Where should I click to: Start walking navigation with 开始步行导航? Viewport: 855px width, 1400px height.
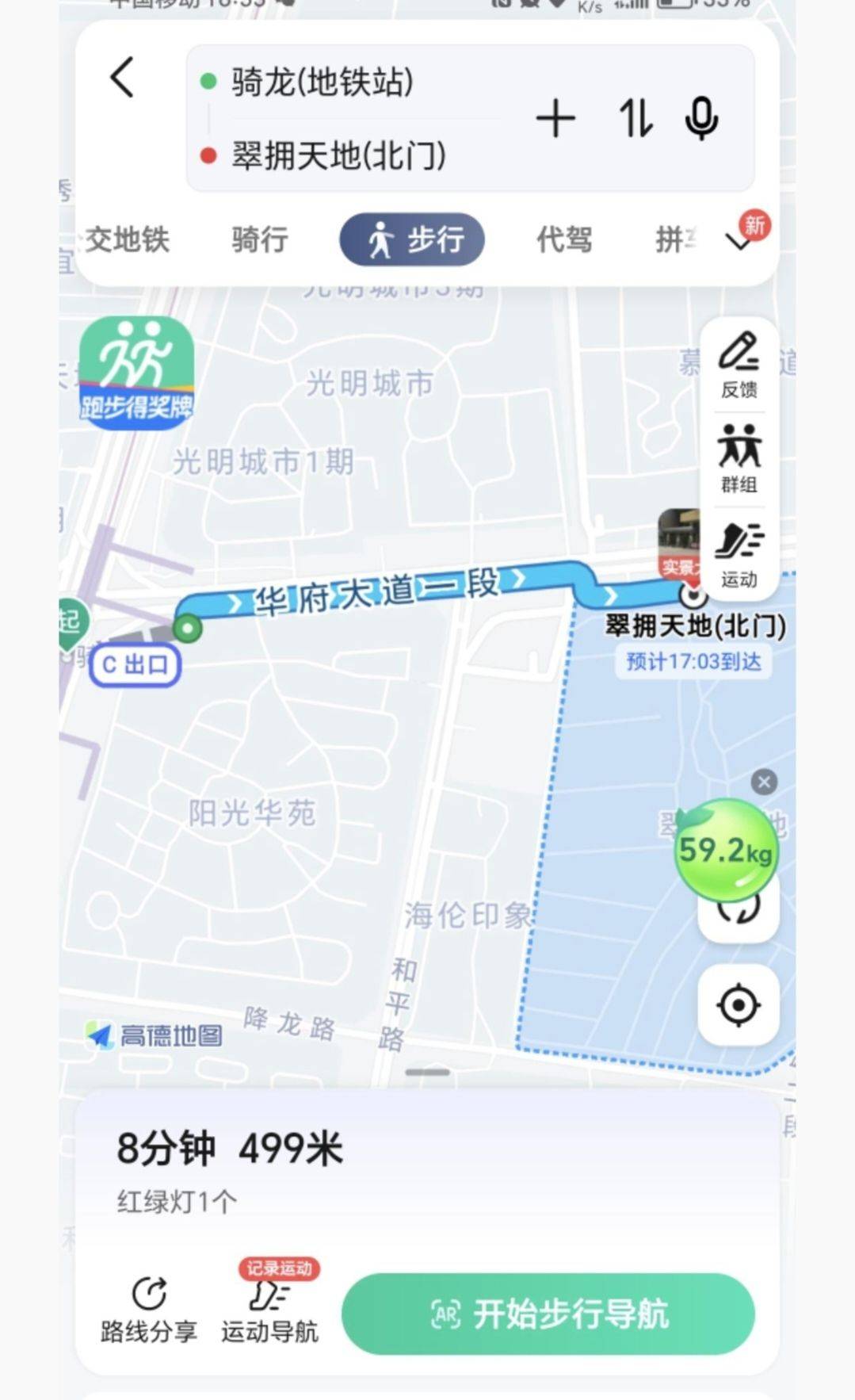[548, 1314]
